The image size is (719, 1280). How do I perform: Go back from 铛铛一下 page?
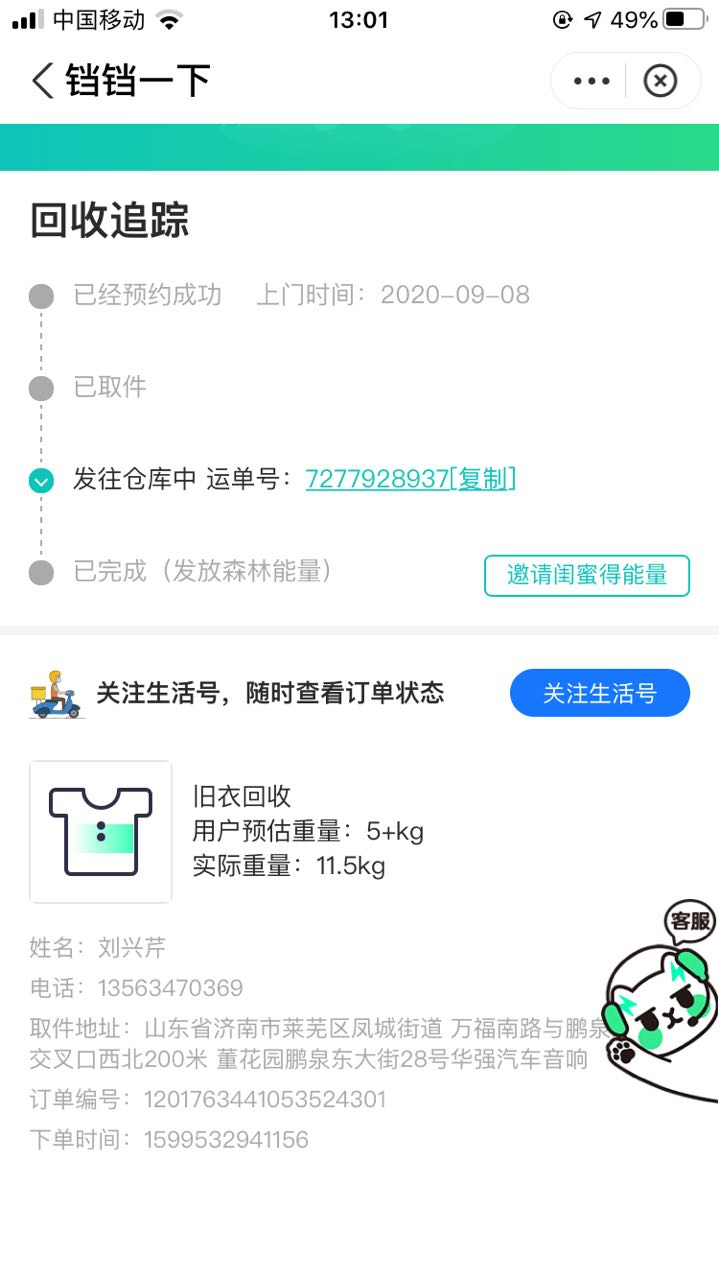point(42,80)
